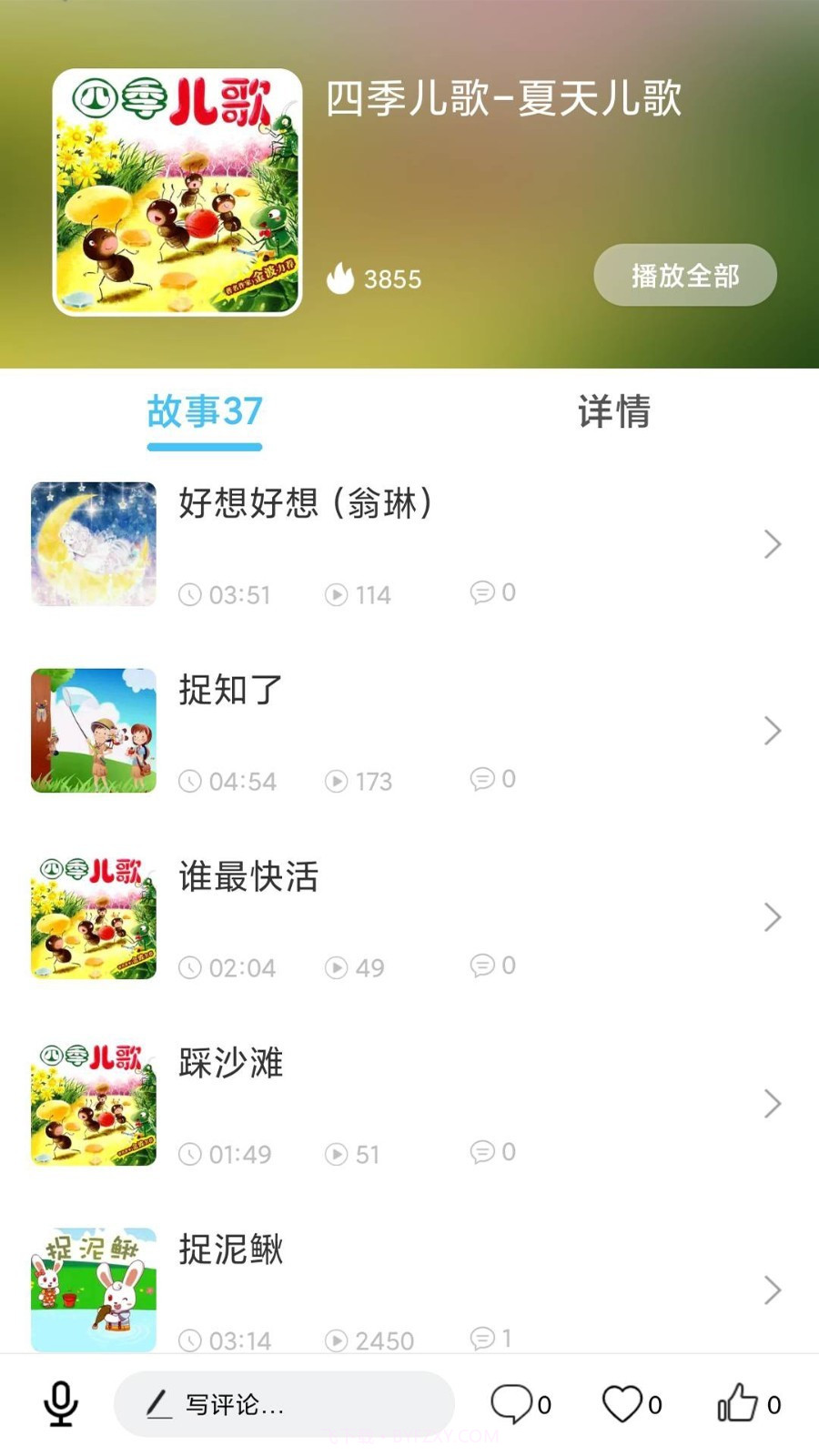This screenshot has width=819, height=1456.
Task: Tap the 写评论 input field
Action: click(x=284, y=1403)
